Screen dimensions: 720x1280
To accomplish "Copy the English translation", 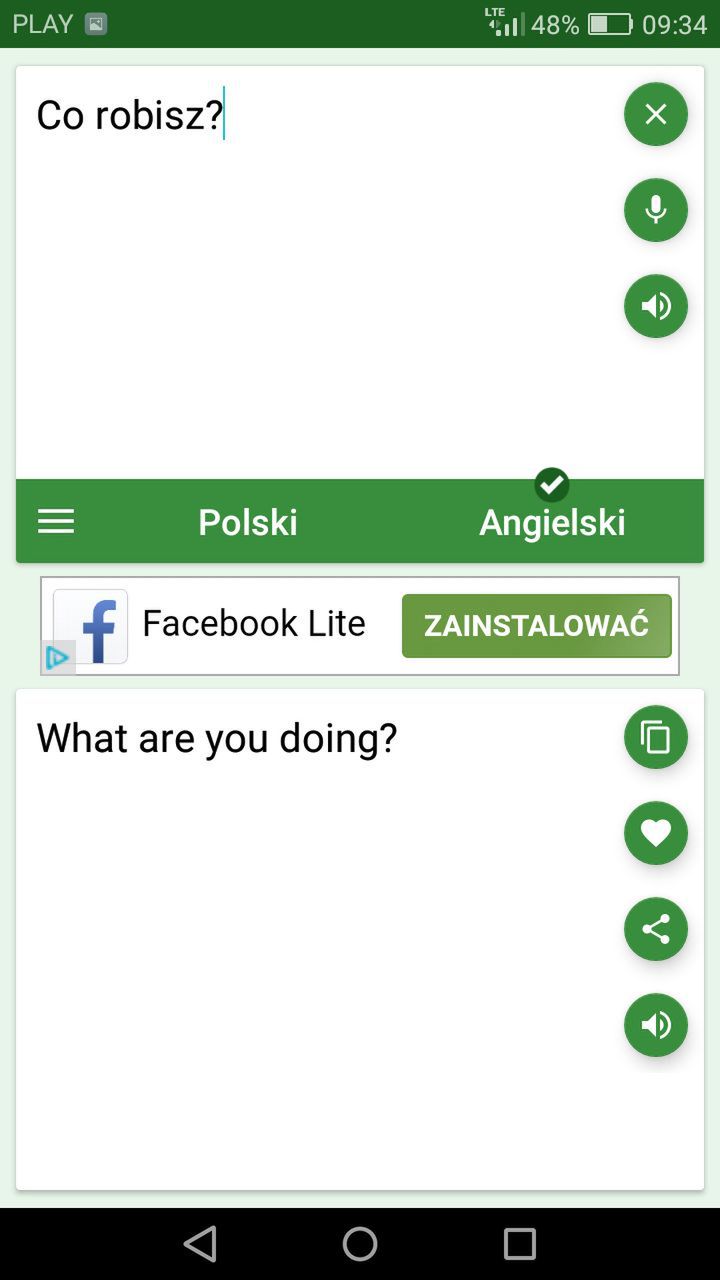I will [x=656, y=737].
